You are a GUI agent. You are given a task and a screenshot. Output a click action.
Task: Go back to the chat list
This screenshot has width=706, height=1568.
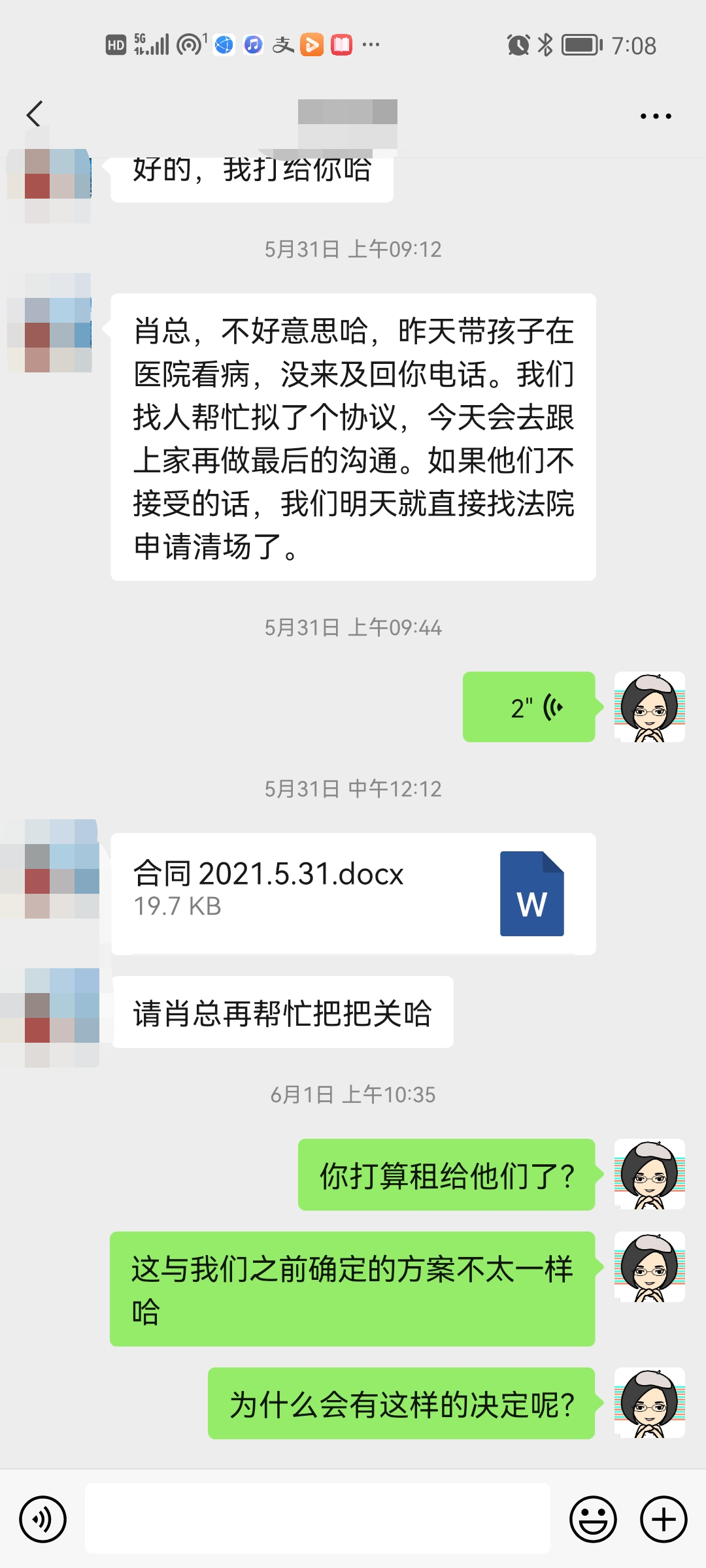(34, 114)
